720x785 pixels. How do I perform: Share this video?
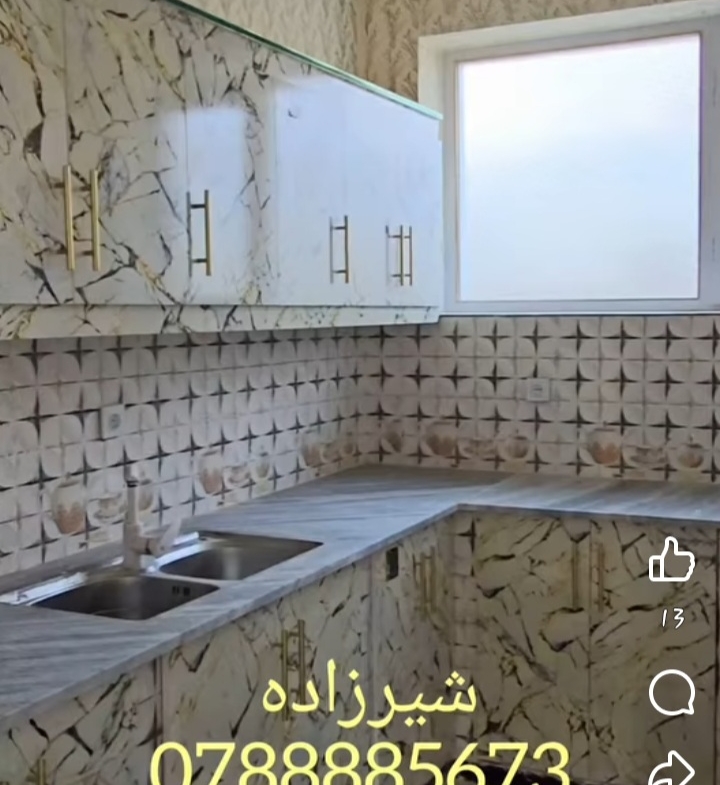tap(672, 768)
